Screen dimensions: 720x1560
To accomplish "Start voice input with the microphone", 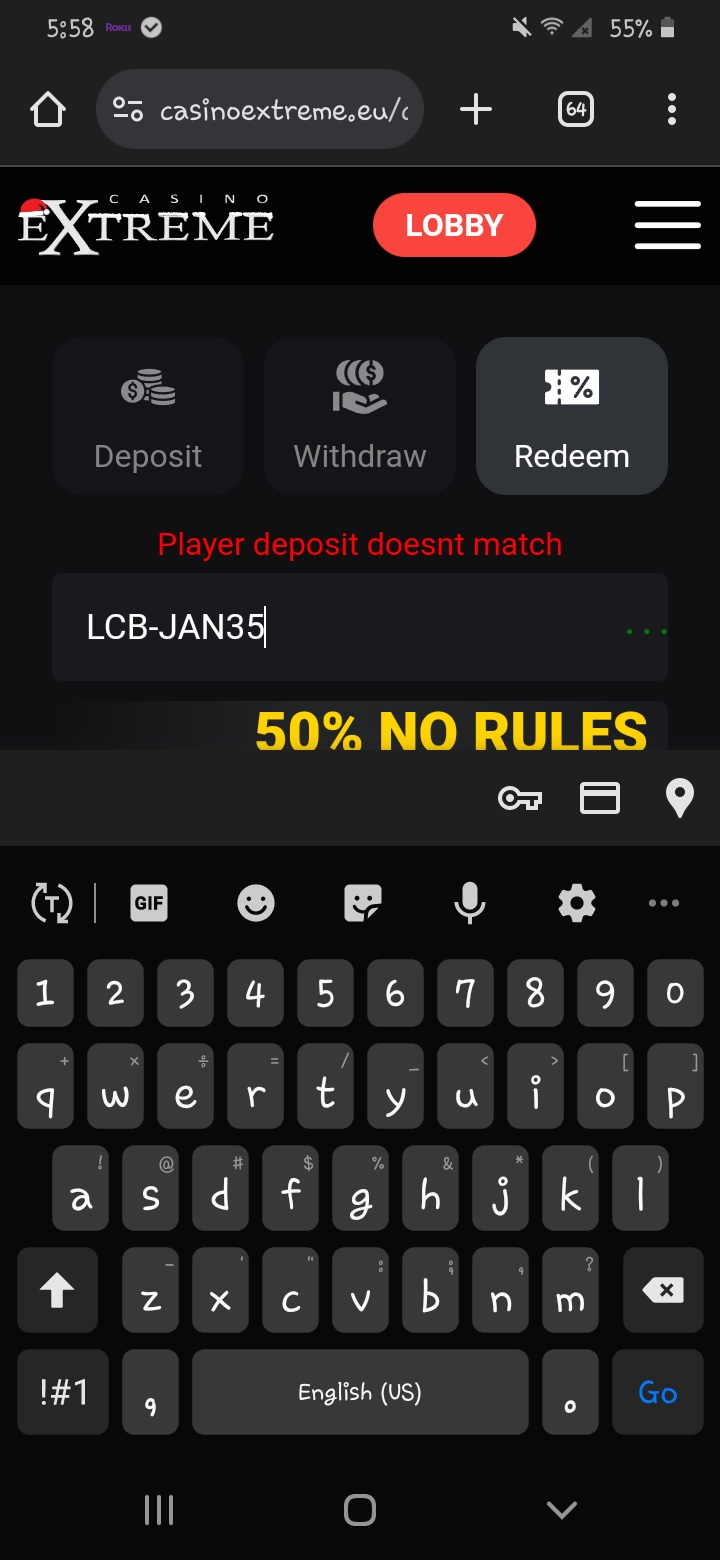I will pos(469,903).
